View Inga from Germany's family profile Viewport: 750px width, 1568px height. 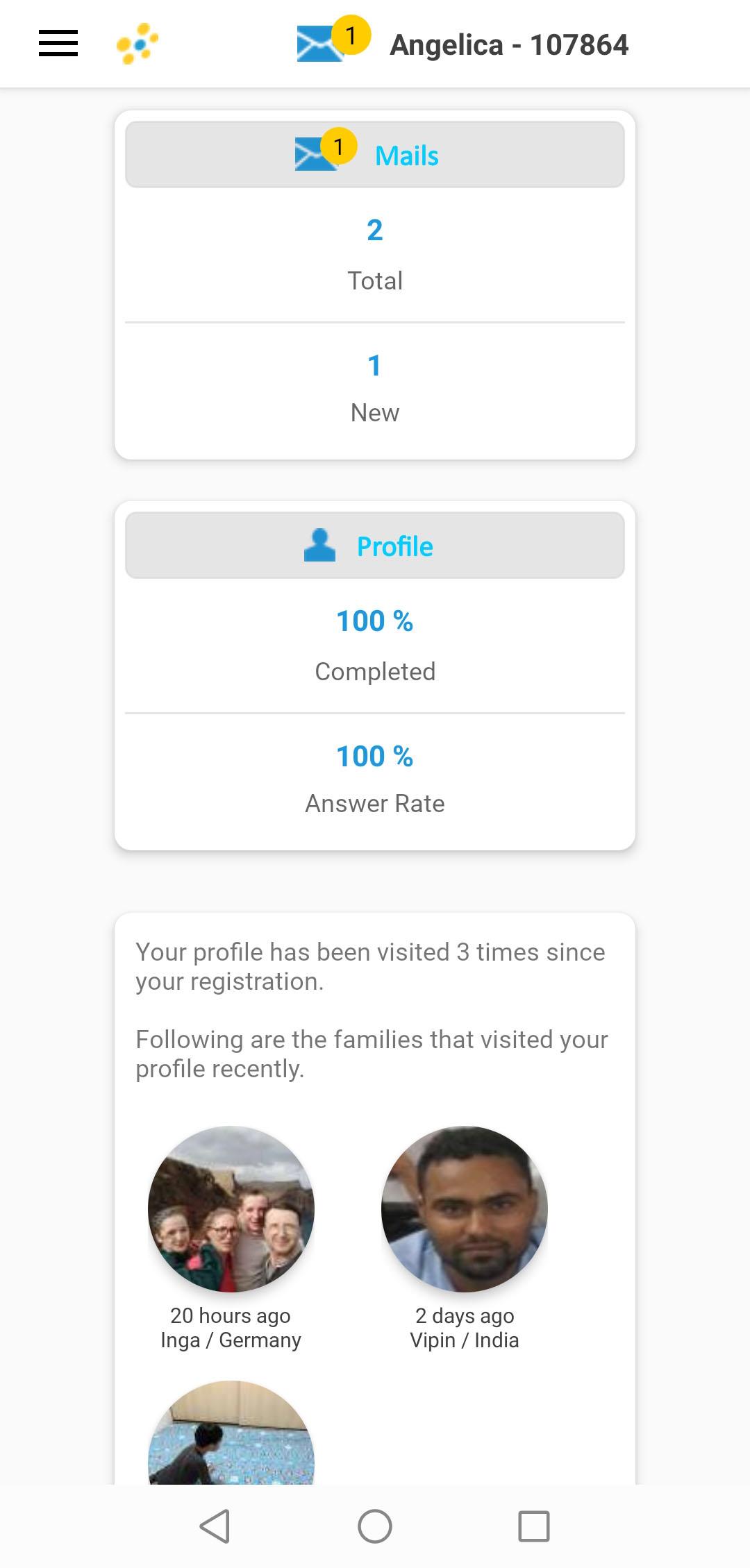(x=231, y=1209)
